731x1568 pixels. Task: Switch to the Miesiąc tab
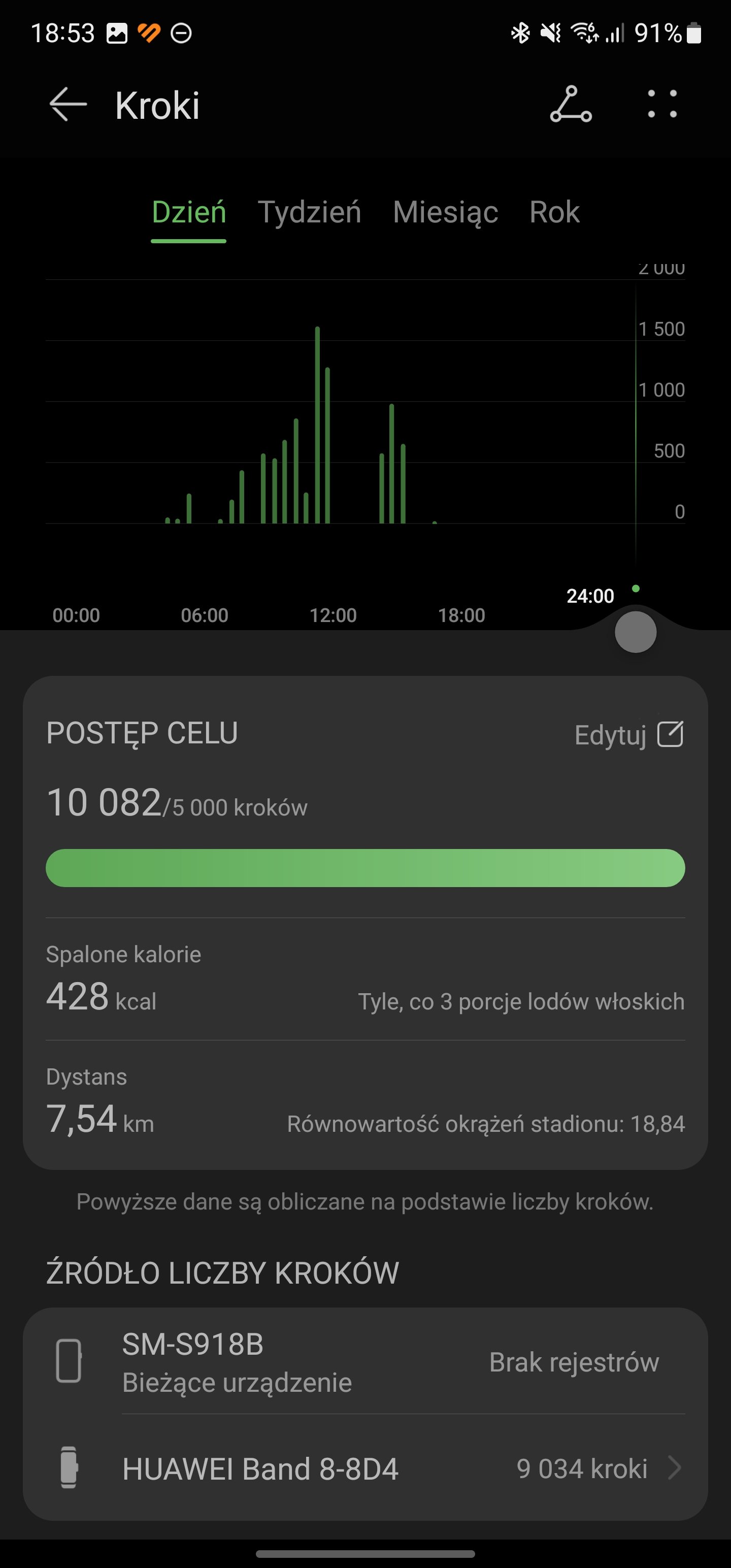coord(446,212)
